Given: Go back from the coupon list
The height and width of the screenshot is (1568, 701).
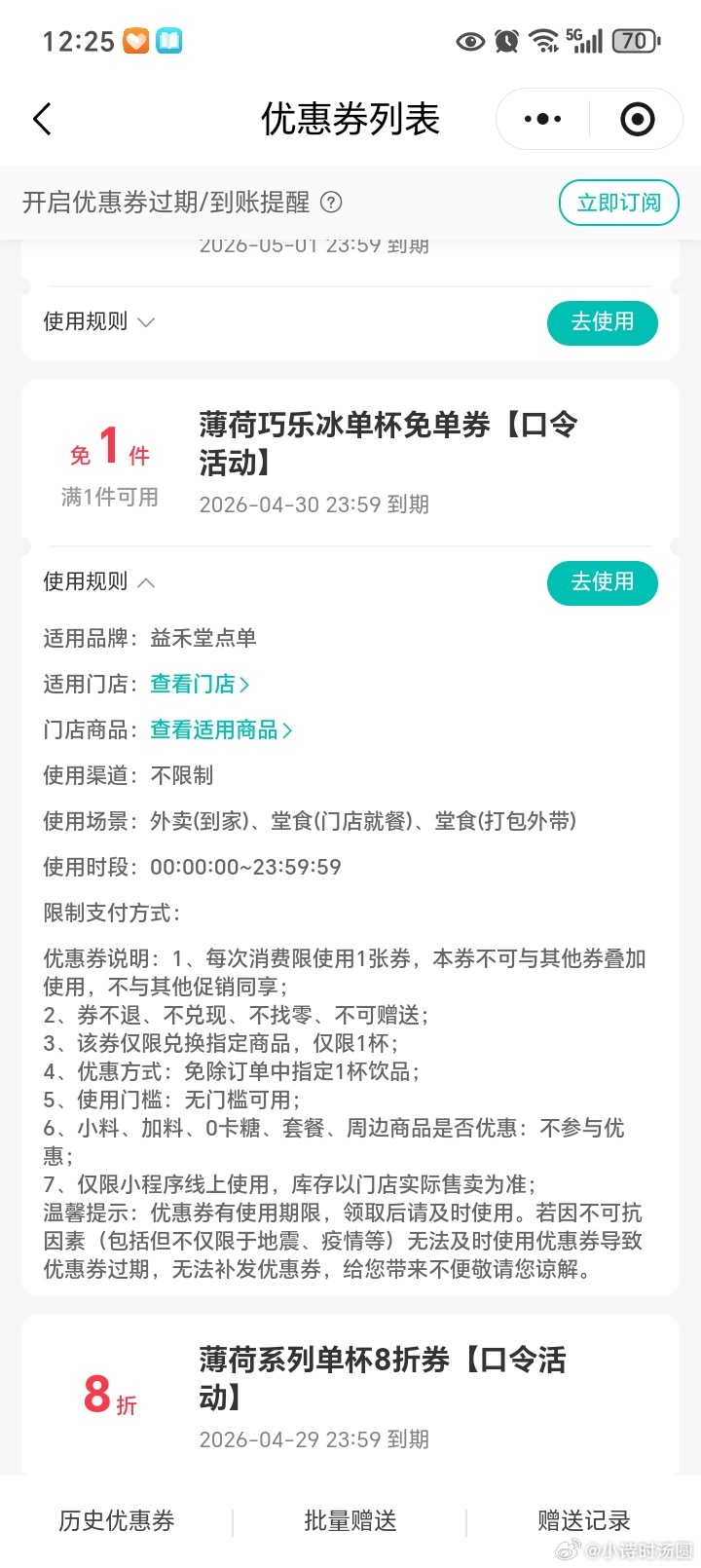Looking at the screenshot, I should click(42, 120).
